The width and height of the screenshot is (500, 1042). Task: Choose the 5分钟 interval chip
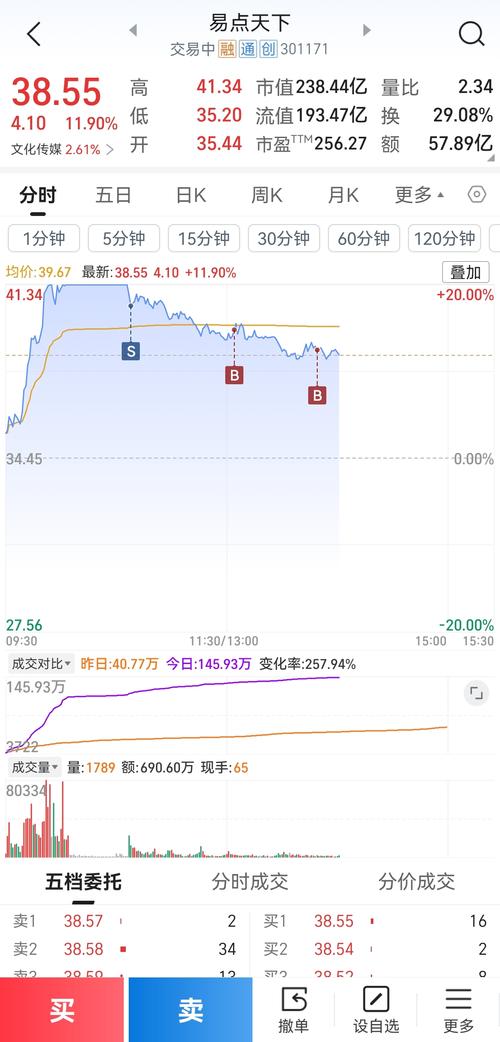124,239
